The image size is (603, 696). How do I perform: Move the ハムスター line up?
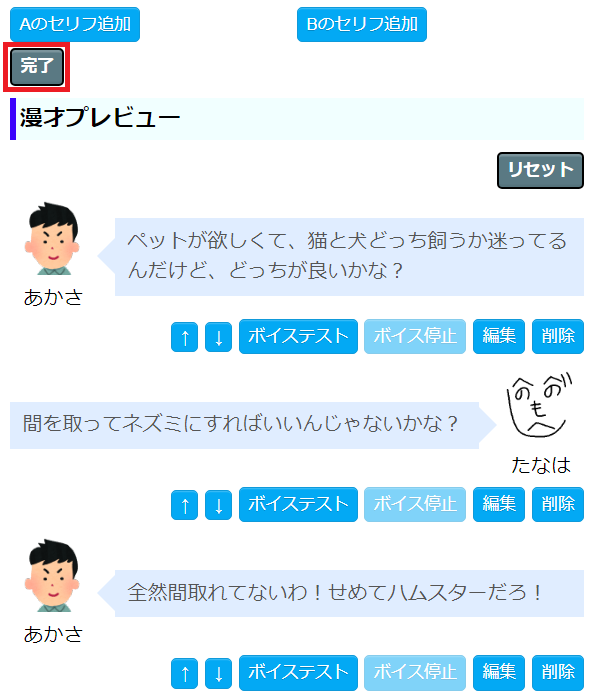coord(184,673)
